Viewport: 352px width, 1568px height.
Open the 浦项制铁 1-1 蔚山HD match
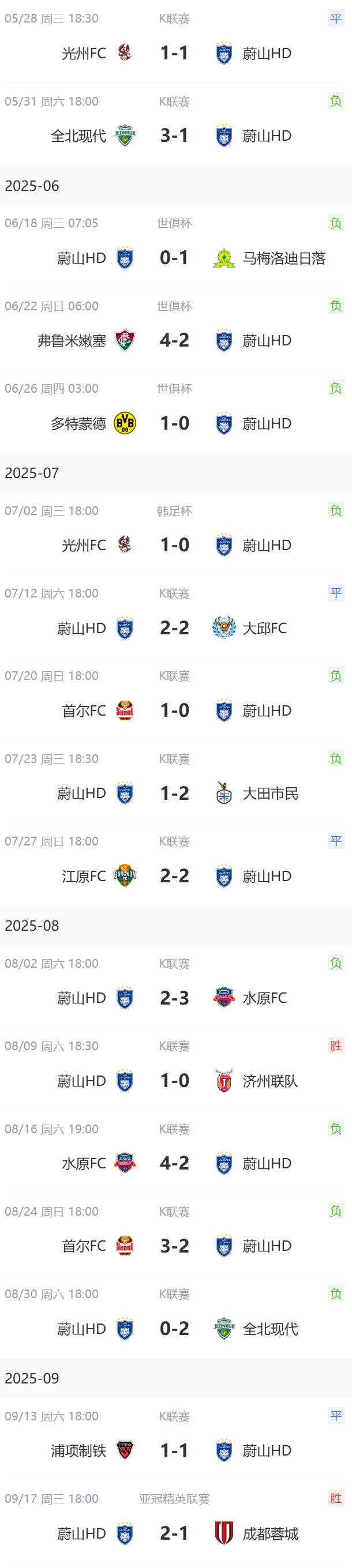[x=175, y=1450]
